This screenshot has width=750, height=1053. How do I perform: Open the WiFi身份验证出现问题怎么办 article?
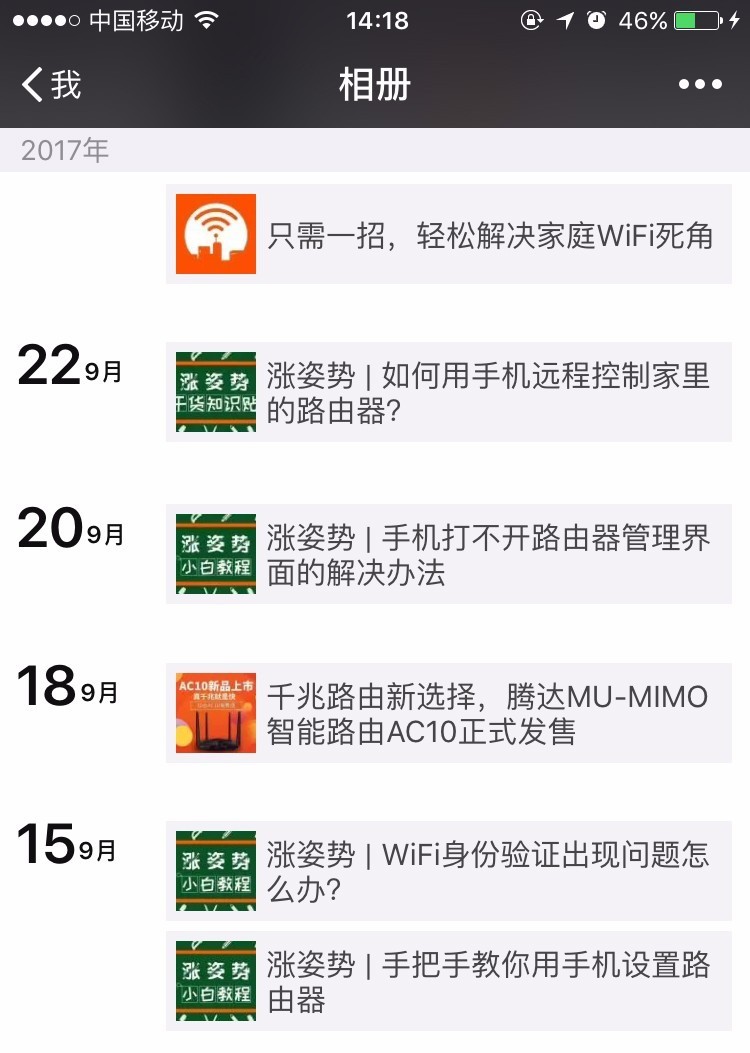(x=490, y=871)
